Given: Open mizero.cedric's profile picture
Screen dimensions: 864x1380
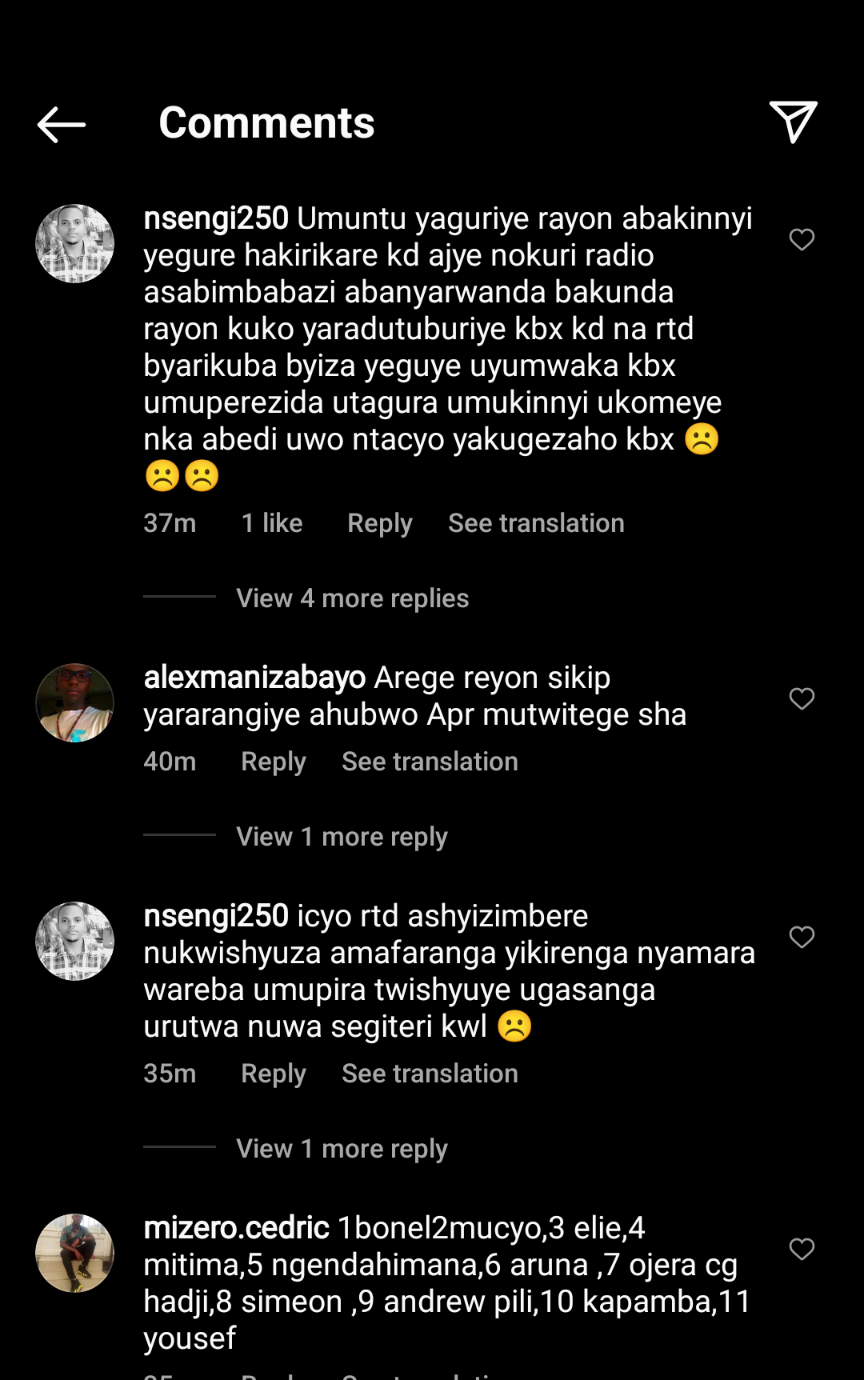Looking at the screenshot, I should point(75,1253).
